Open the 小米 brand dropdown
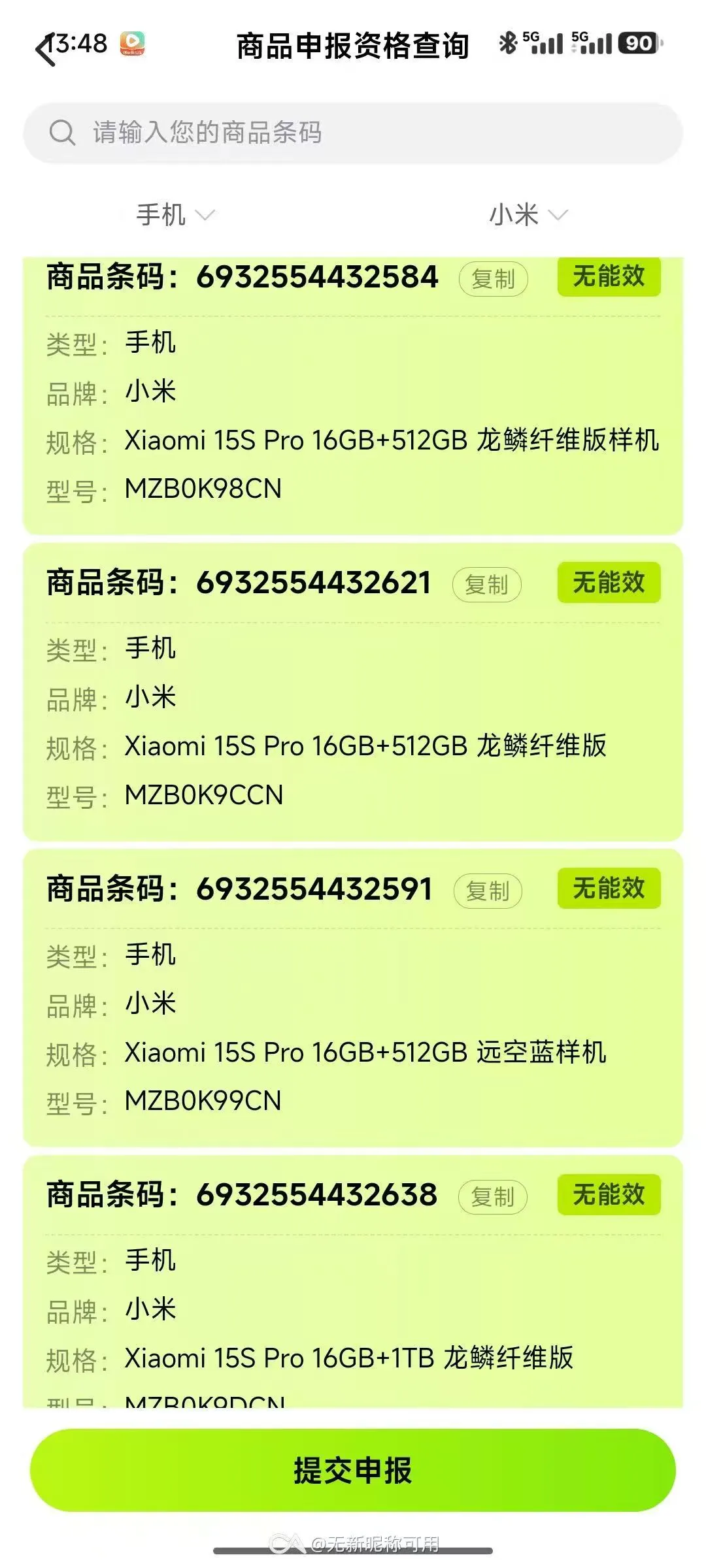706x1568 pixels. point(528,214)
